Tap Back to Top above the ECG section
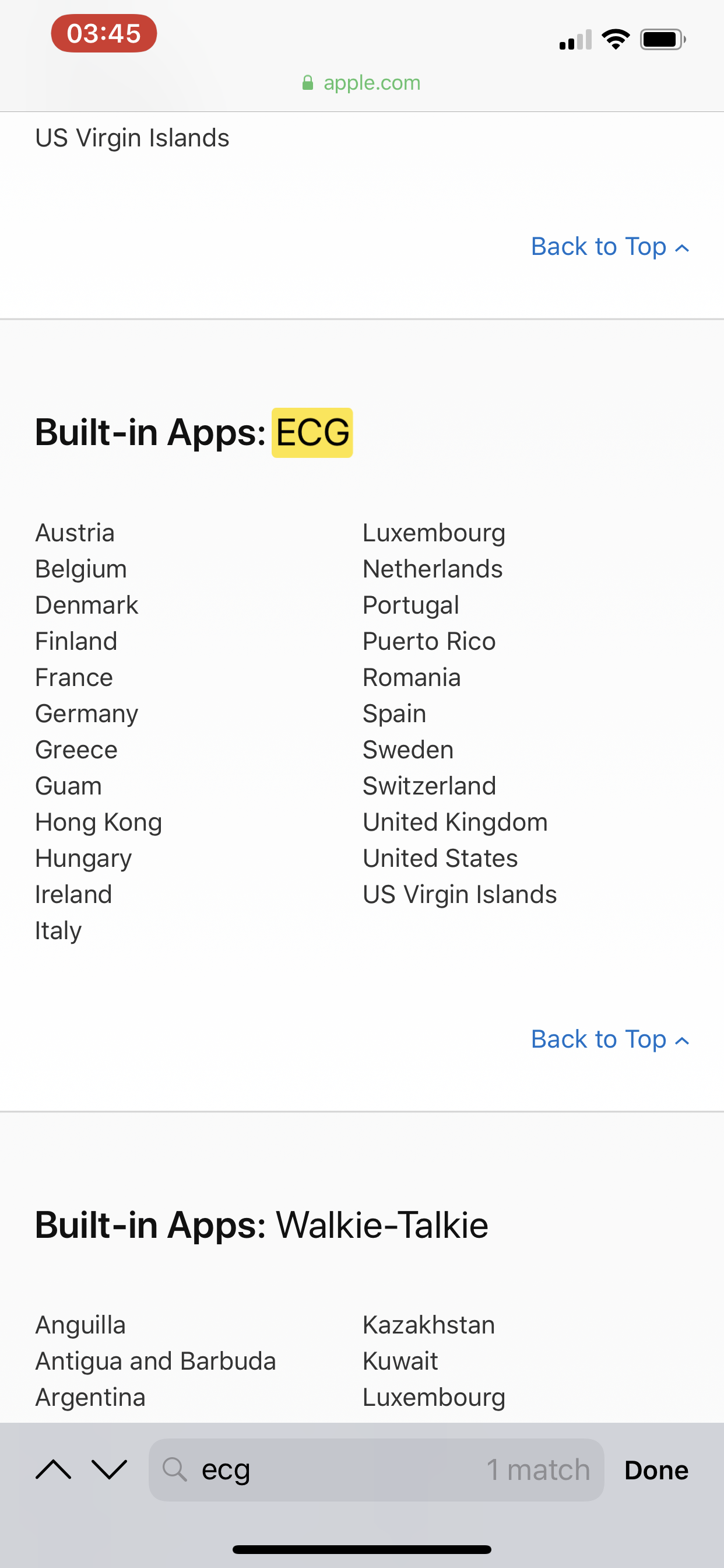Image resolution: width=724 pixels, height=1568 pixels. (x=610, y=247)
